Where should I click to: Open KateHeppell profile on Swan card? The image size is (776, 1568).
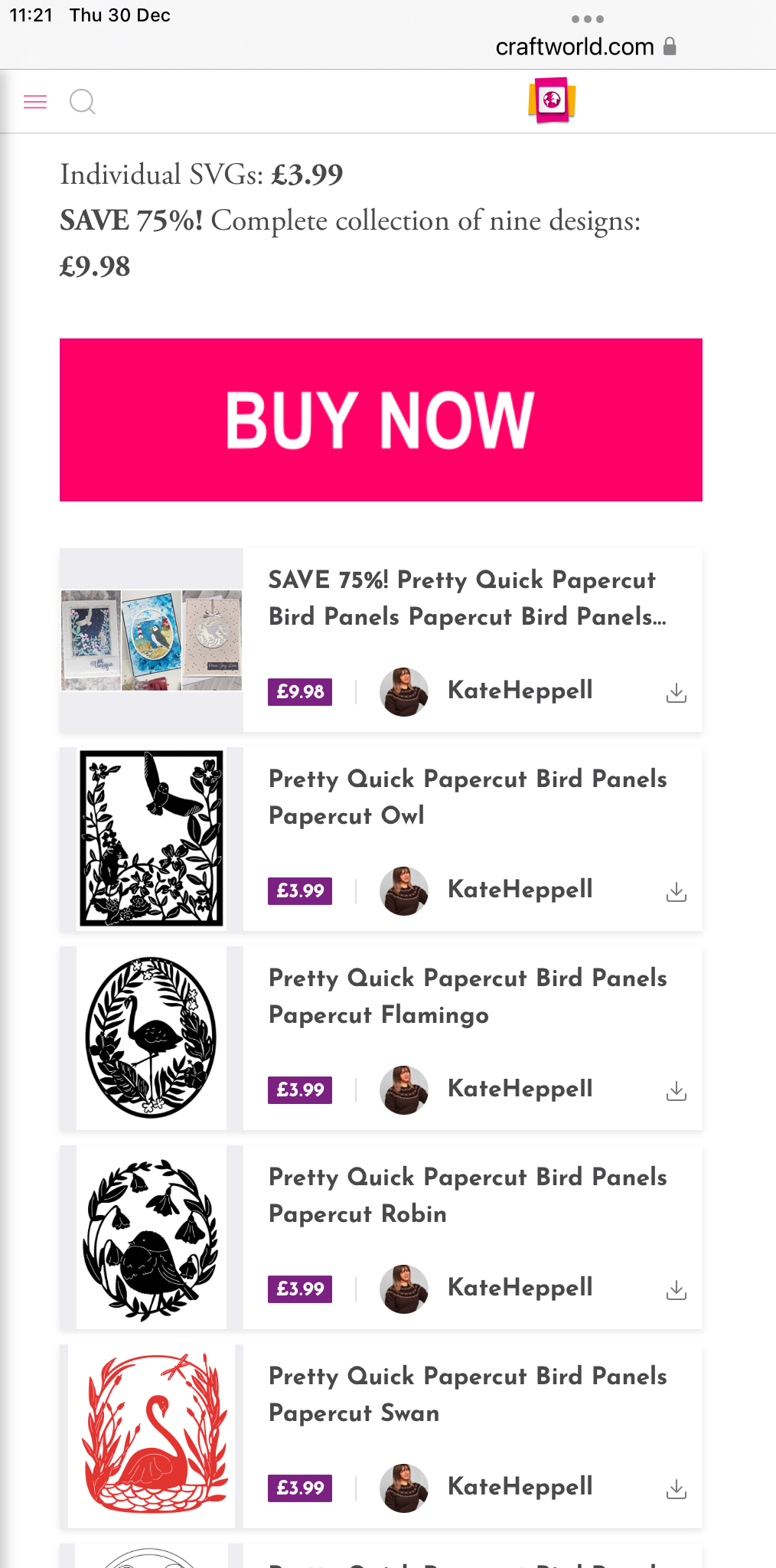[x=520, y=1487]
